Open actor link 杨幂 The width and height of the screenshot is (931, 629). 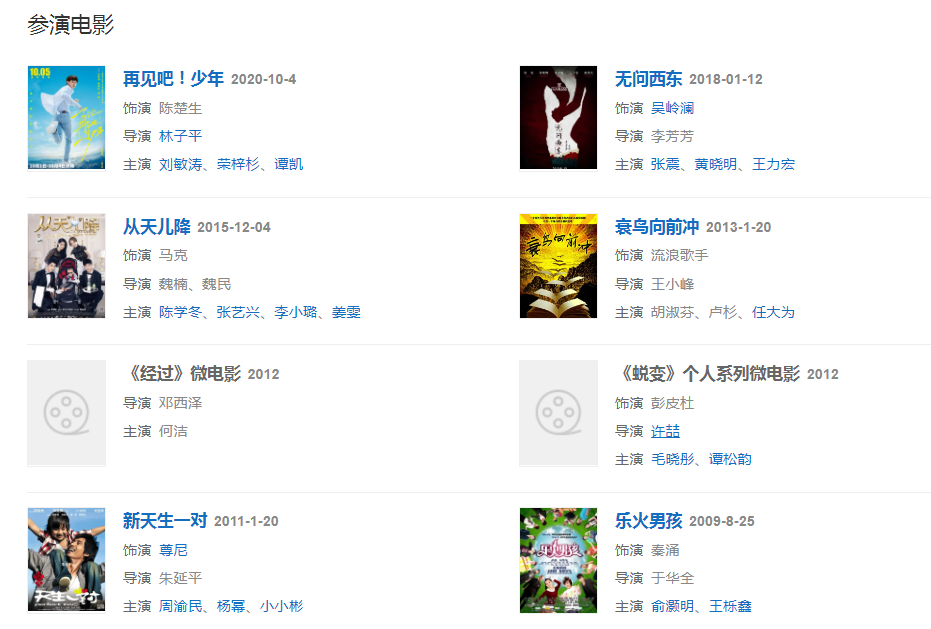(x=231, y=606)
